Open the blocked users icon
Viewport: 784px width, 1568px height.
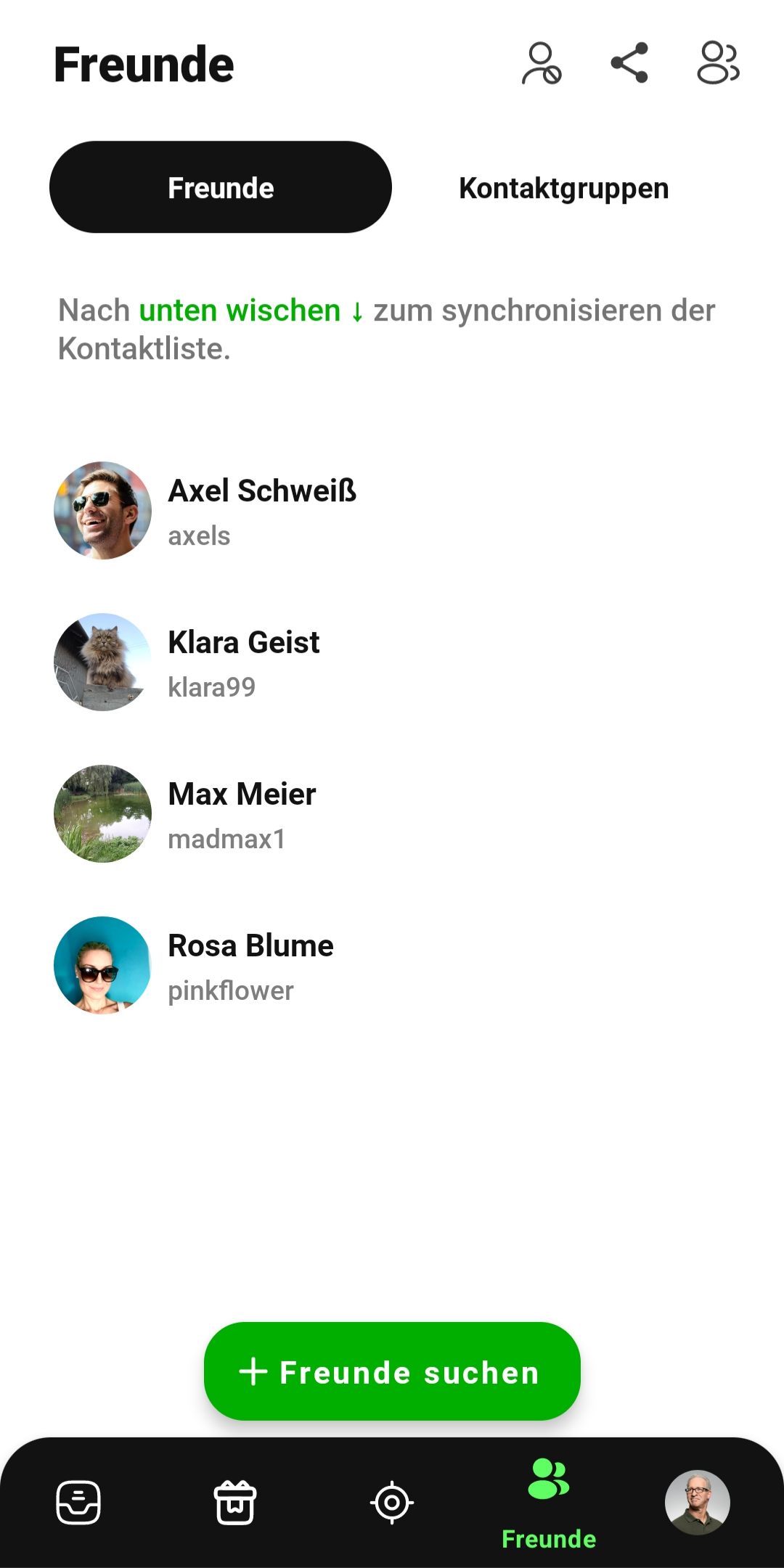pos(542,64)
